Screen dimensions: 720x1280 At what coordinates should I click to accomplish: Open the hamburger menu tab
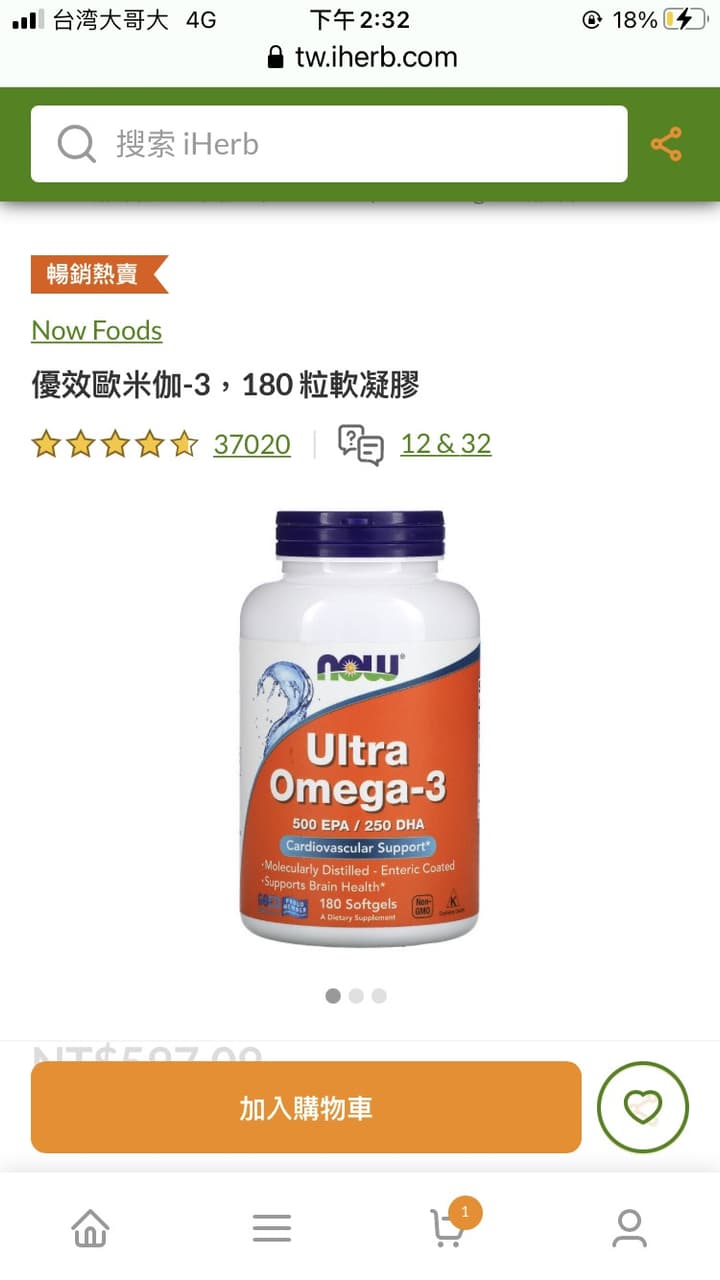pos(271,1227)
